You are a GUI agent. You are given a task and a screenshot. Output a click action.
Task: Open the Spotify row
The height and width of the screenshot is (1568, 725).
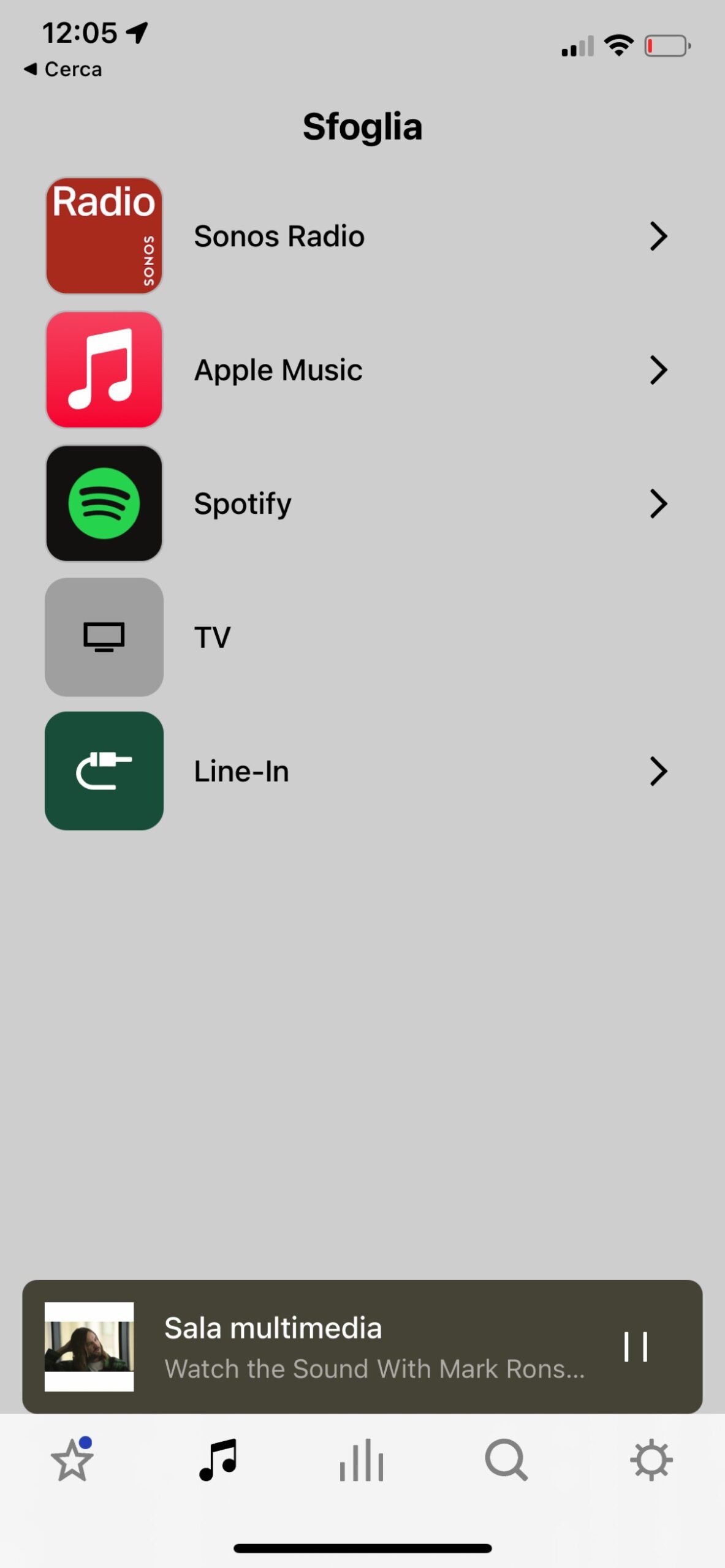(x=362, y=503)
